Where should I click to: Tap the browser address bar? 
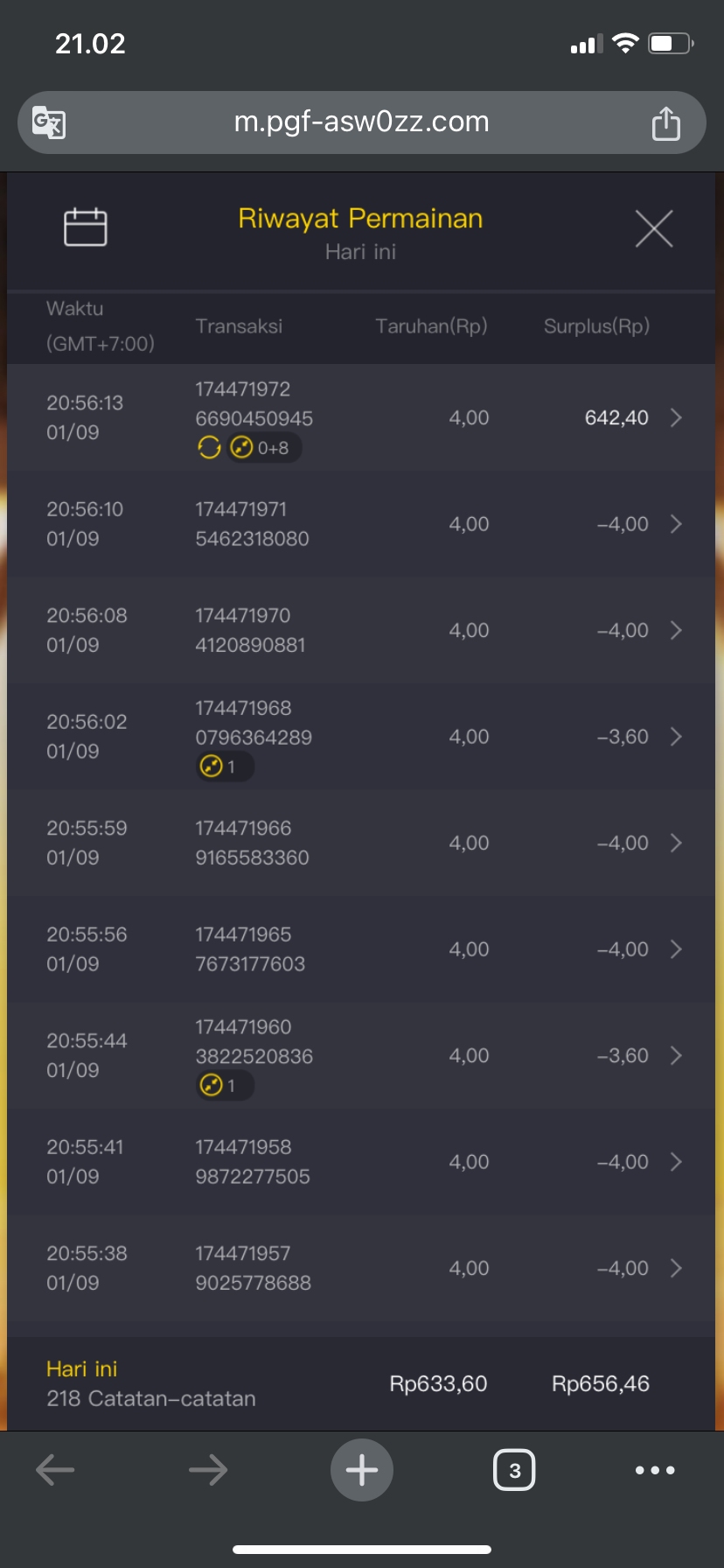point(361,122)
